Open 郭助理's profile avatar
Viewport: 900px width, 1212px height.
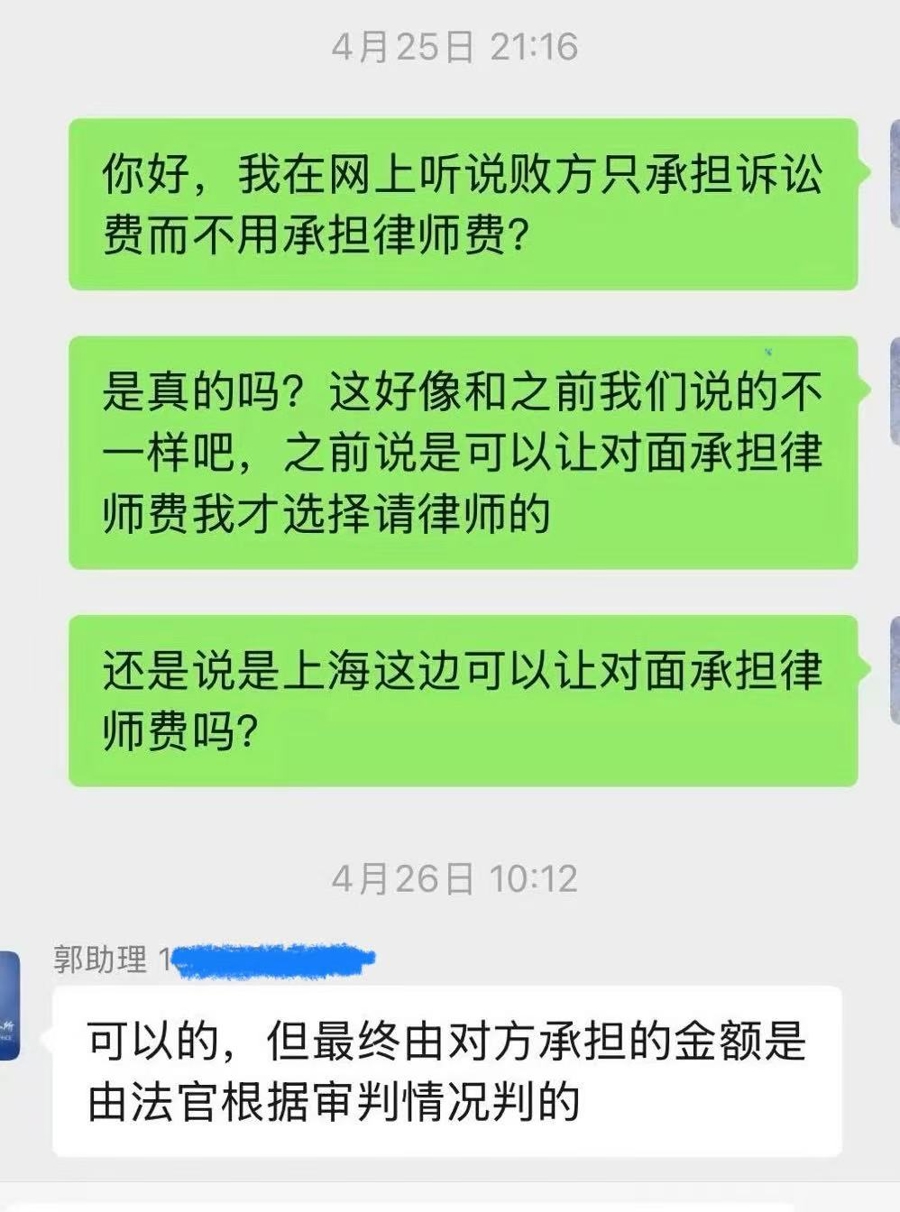[x=9, y=1005]
